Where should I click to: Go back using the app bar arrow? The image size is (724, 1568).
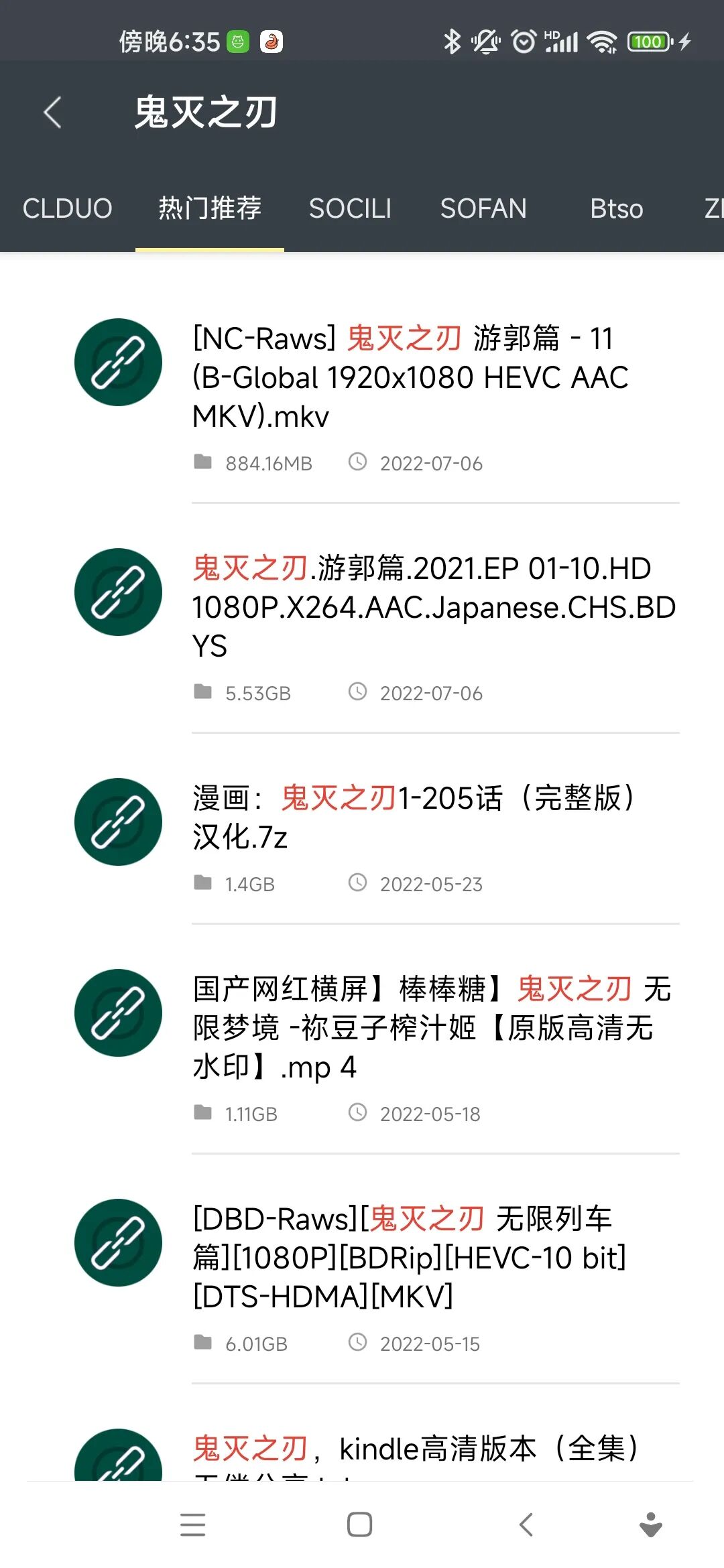(53, 112)
